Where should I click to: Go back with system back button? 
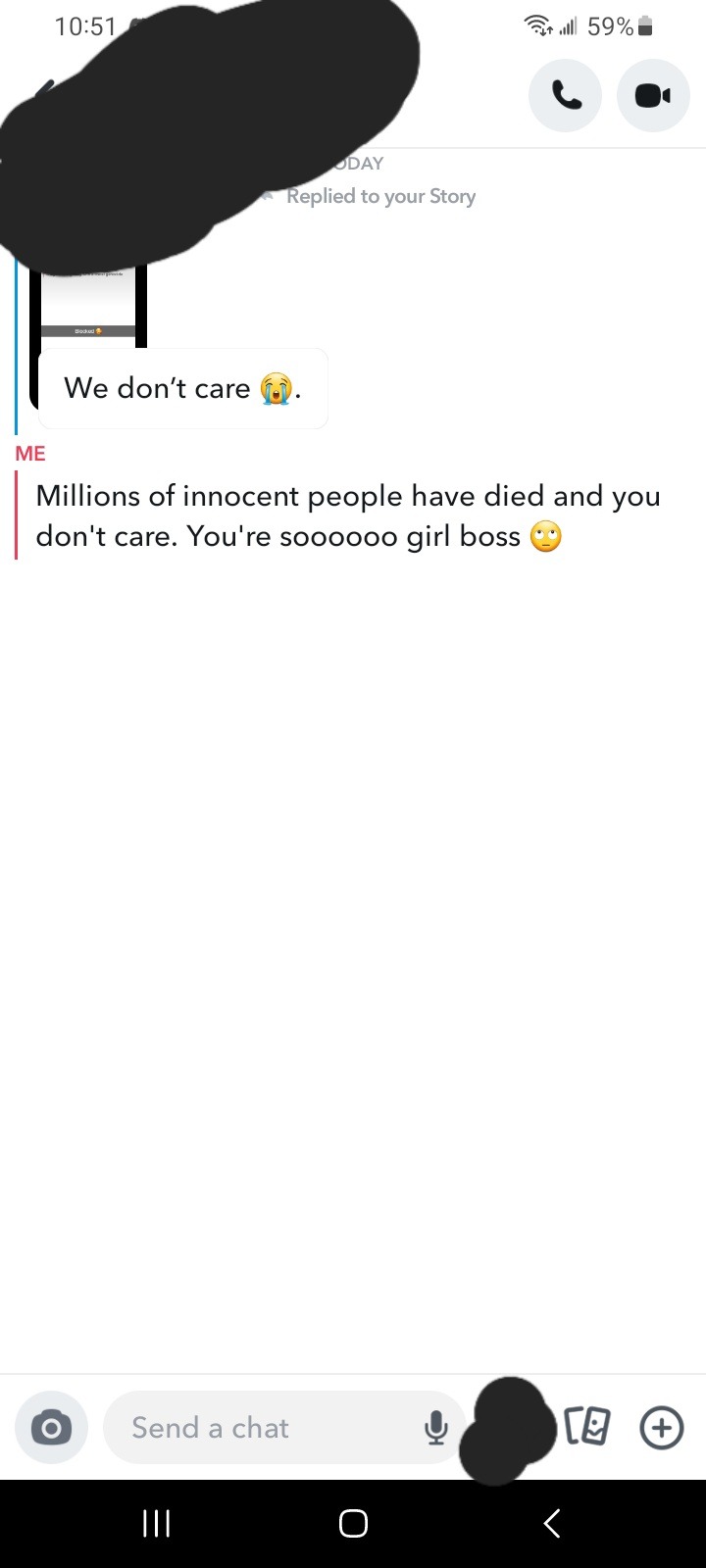pyautogui.click(x=552, y=1523)
